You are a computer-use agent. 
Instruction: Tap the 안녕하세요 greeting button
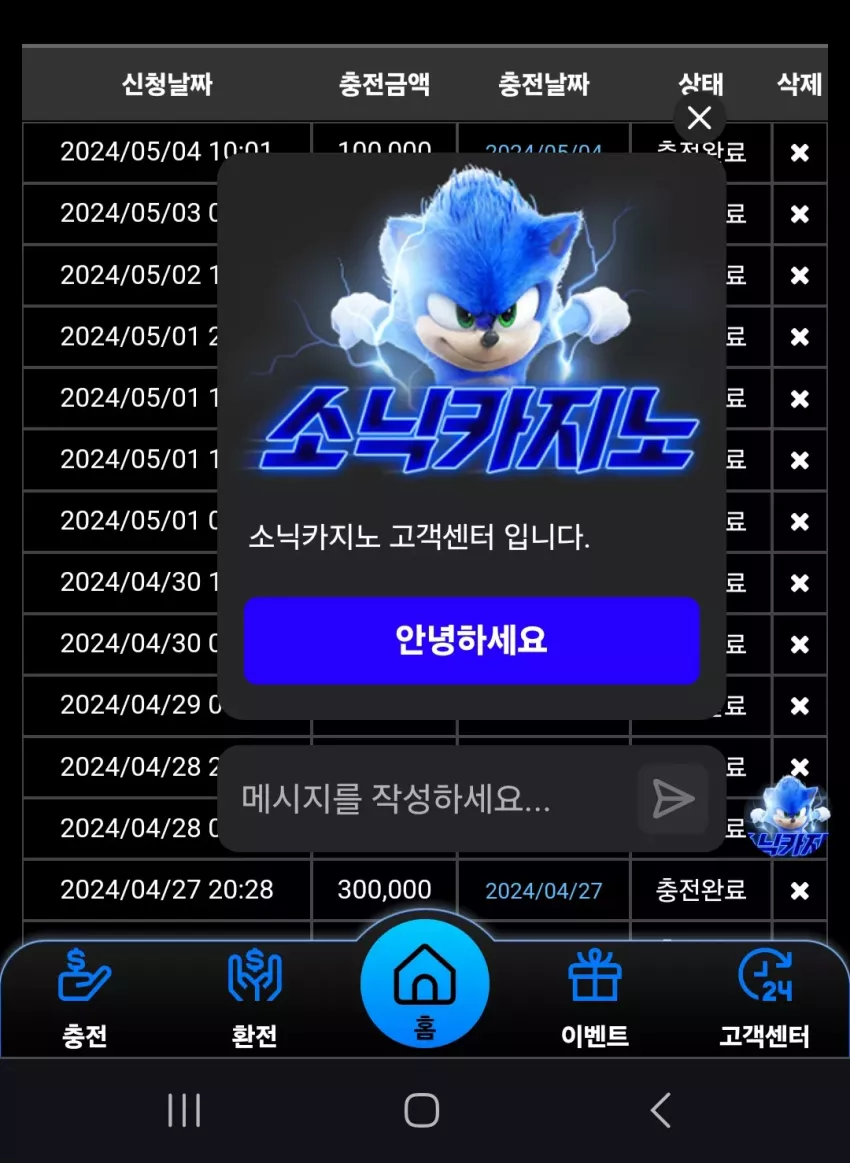point(472,640)
